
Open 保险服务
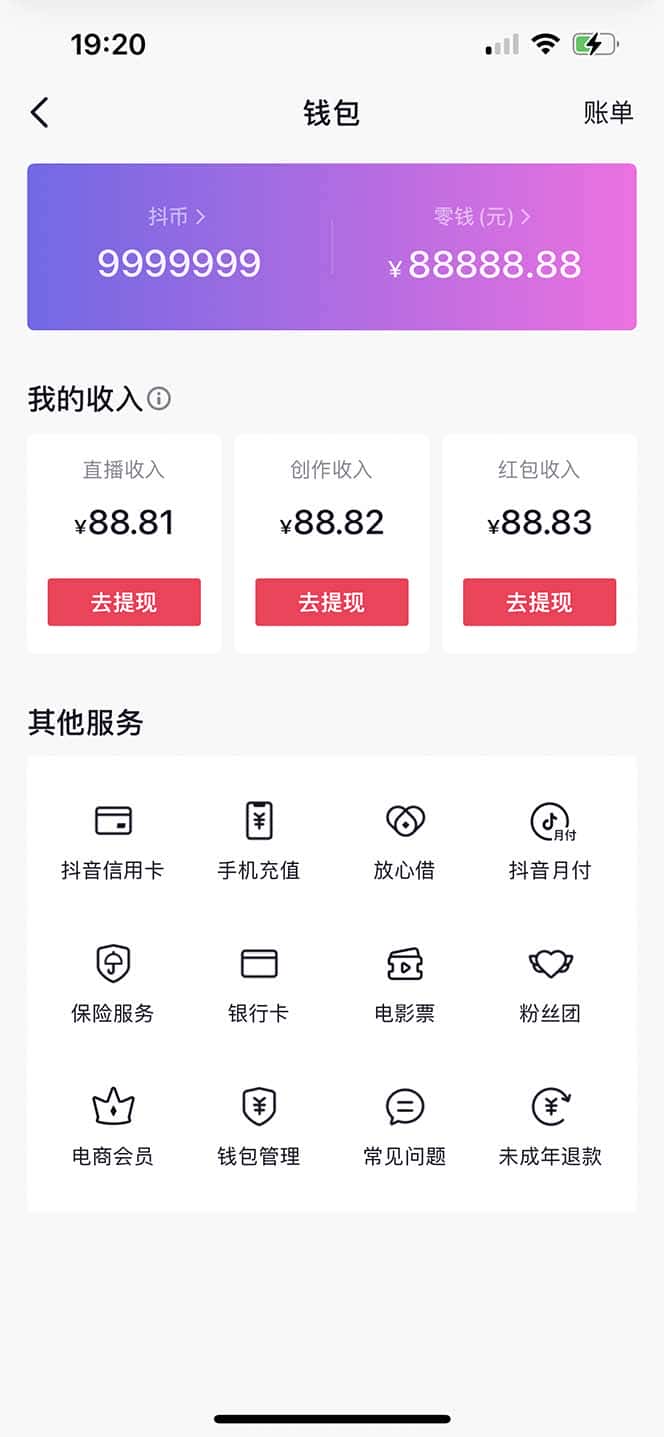click(x=112, y=984)
